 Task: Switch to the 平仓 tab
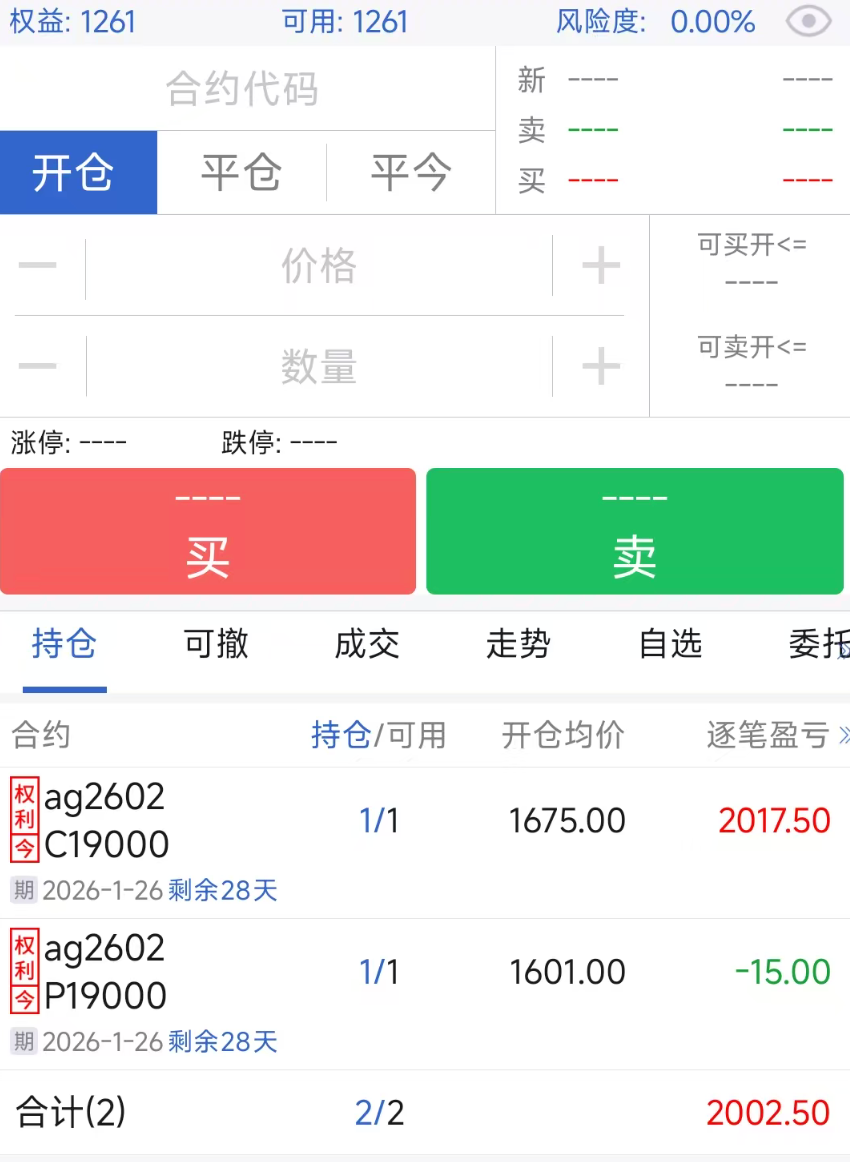coord(241,172)
